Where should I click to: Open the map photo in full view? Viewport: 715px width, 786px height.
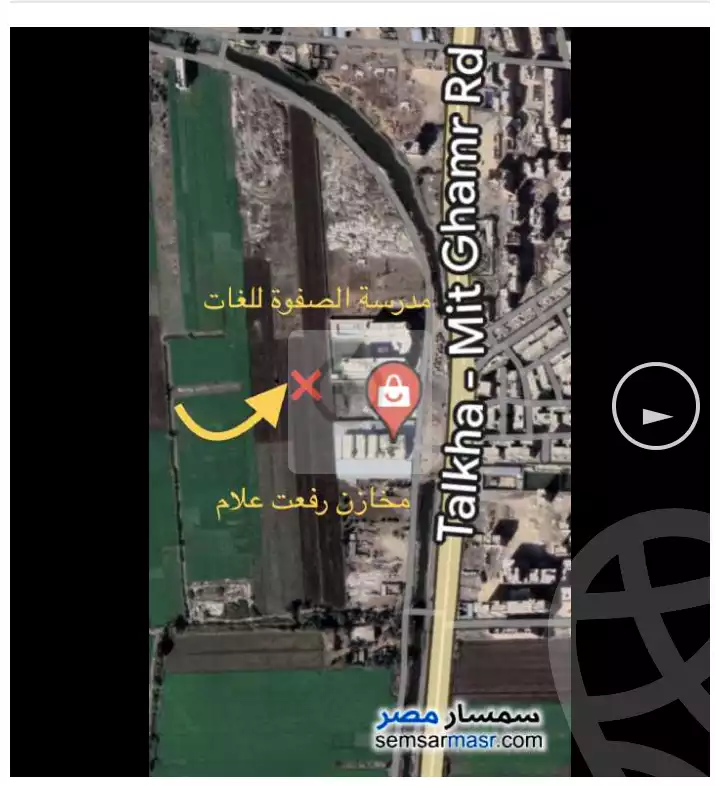(x=359, y=400)
